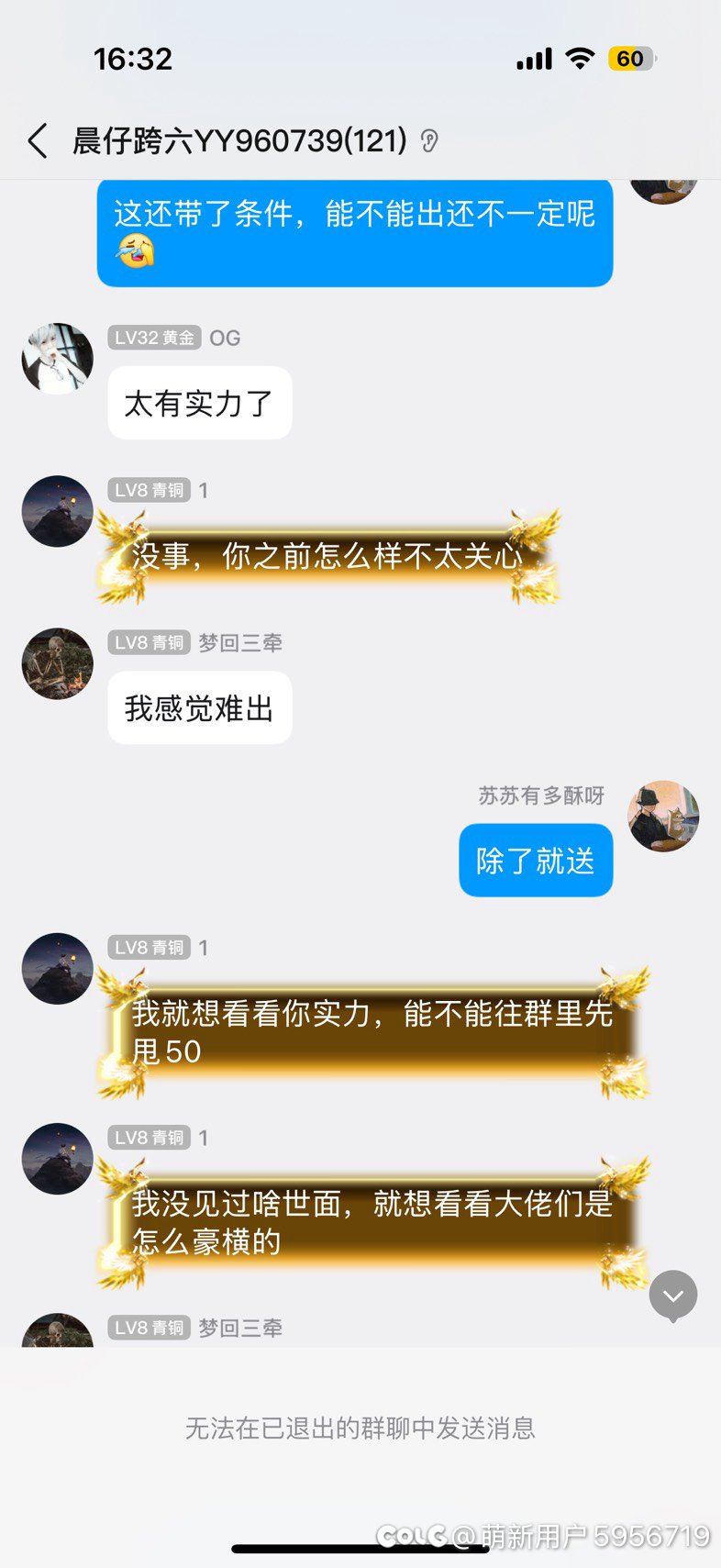Select the message 太有实力了
This screenshot has height=1568, width=721.
click(x=199, y=402)
